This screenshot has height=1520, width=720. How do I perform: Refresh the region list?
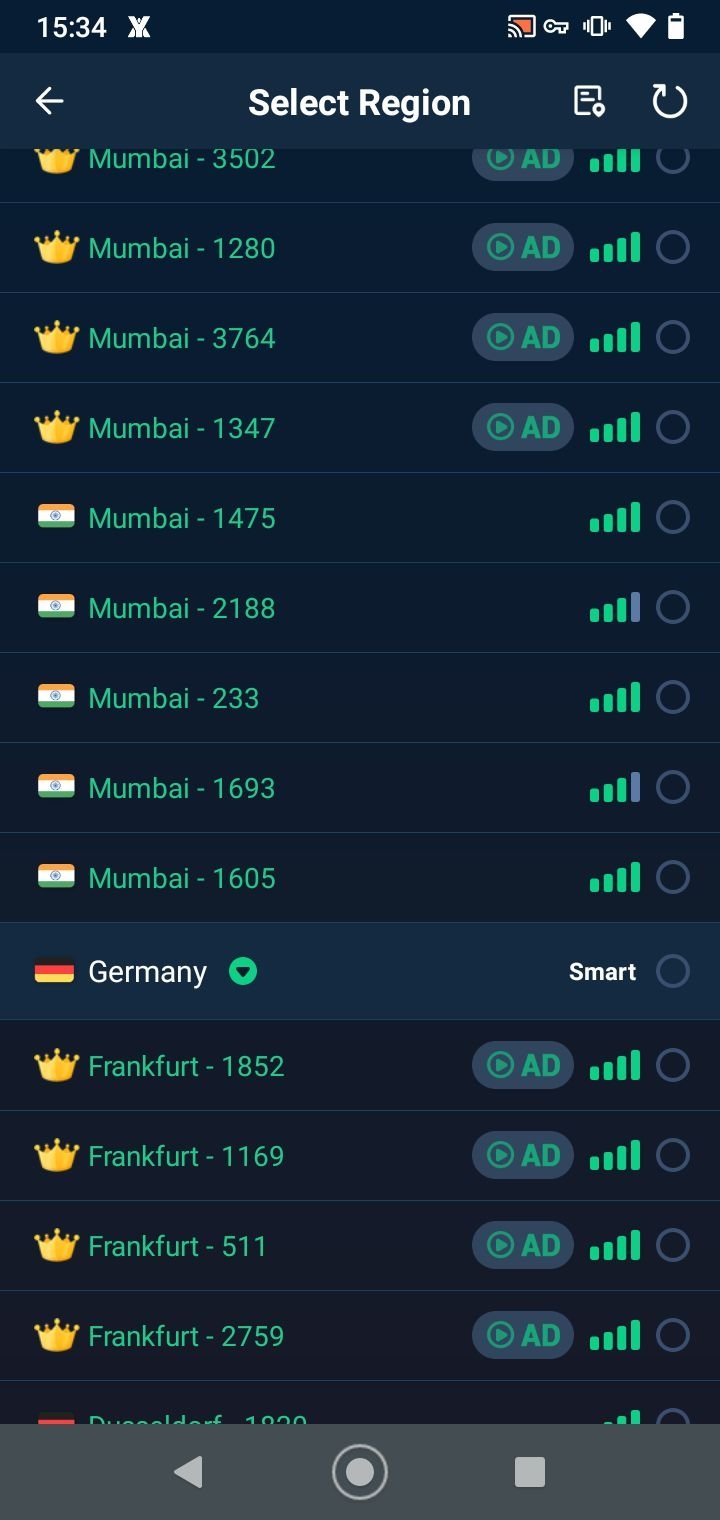pos(669,101)
